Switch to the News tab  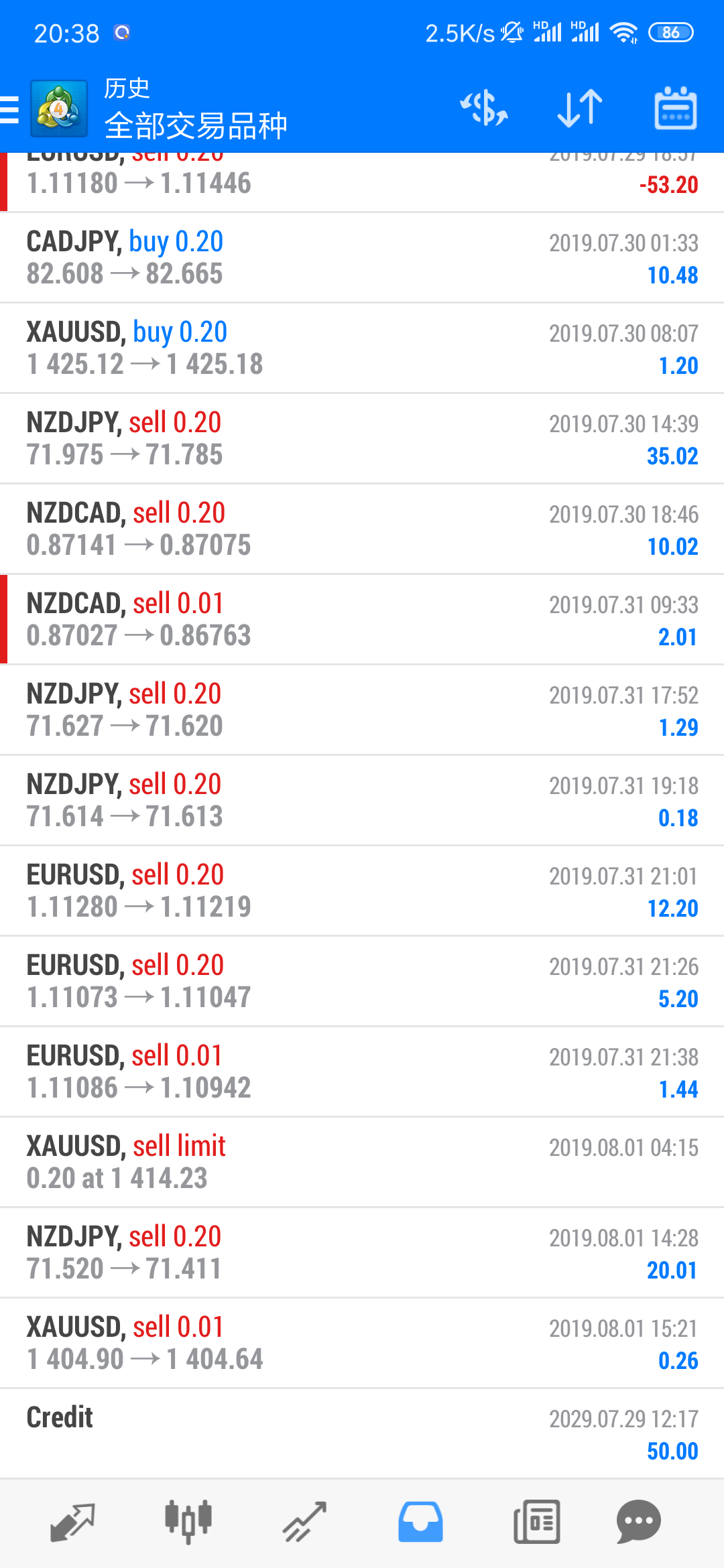coord(536,1522)
